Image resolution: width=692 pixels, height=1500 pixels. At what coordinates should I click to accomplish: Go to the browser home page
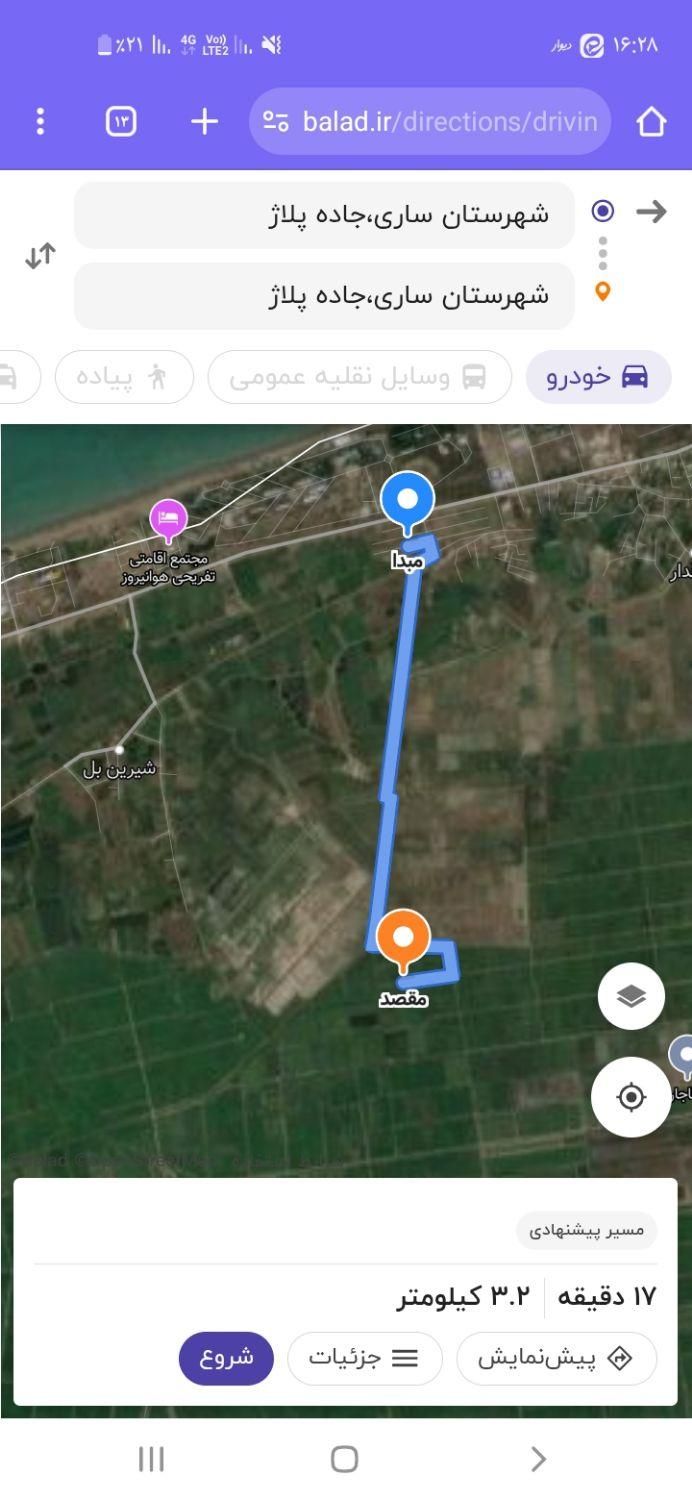651,122
